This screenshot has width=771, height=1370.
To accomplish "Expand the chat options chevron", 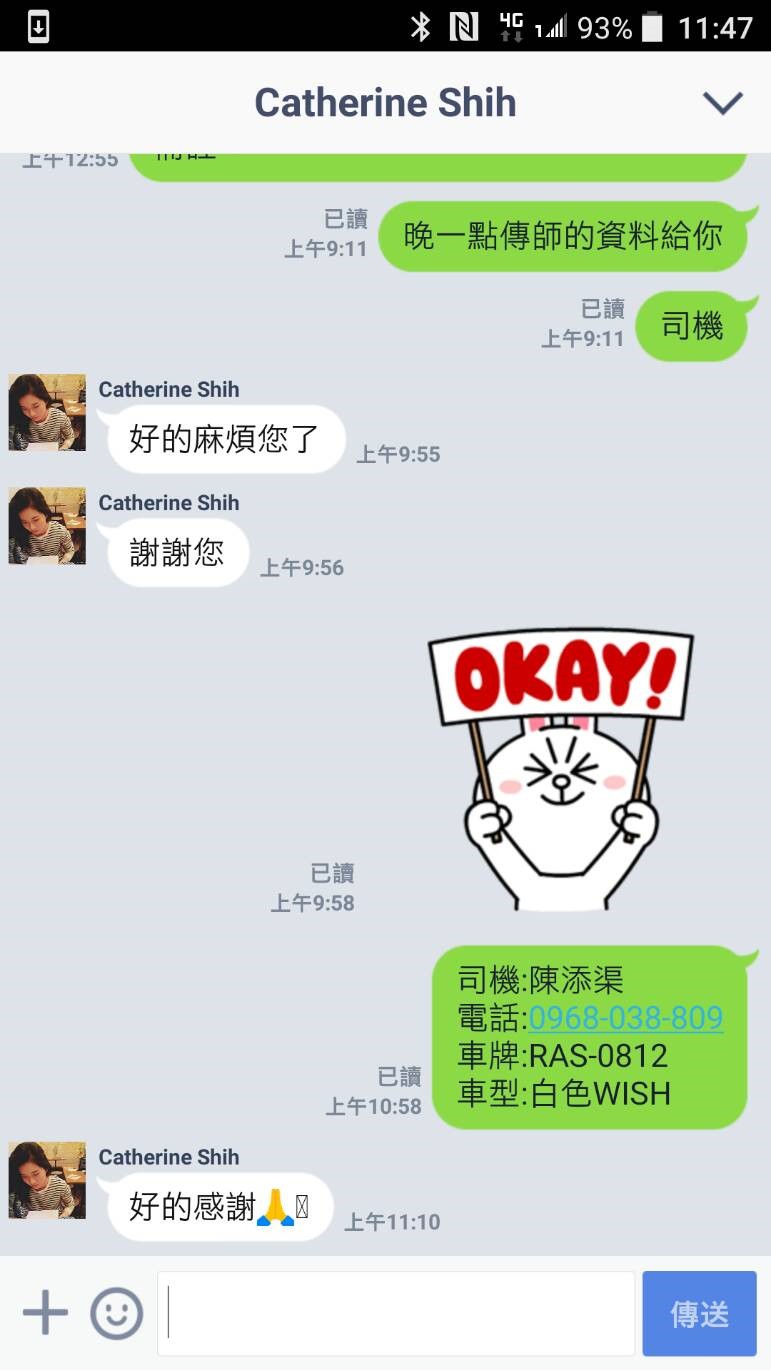I will pos(722,102).
